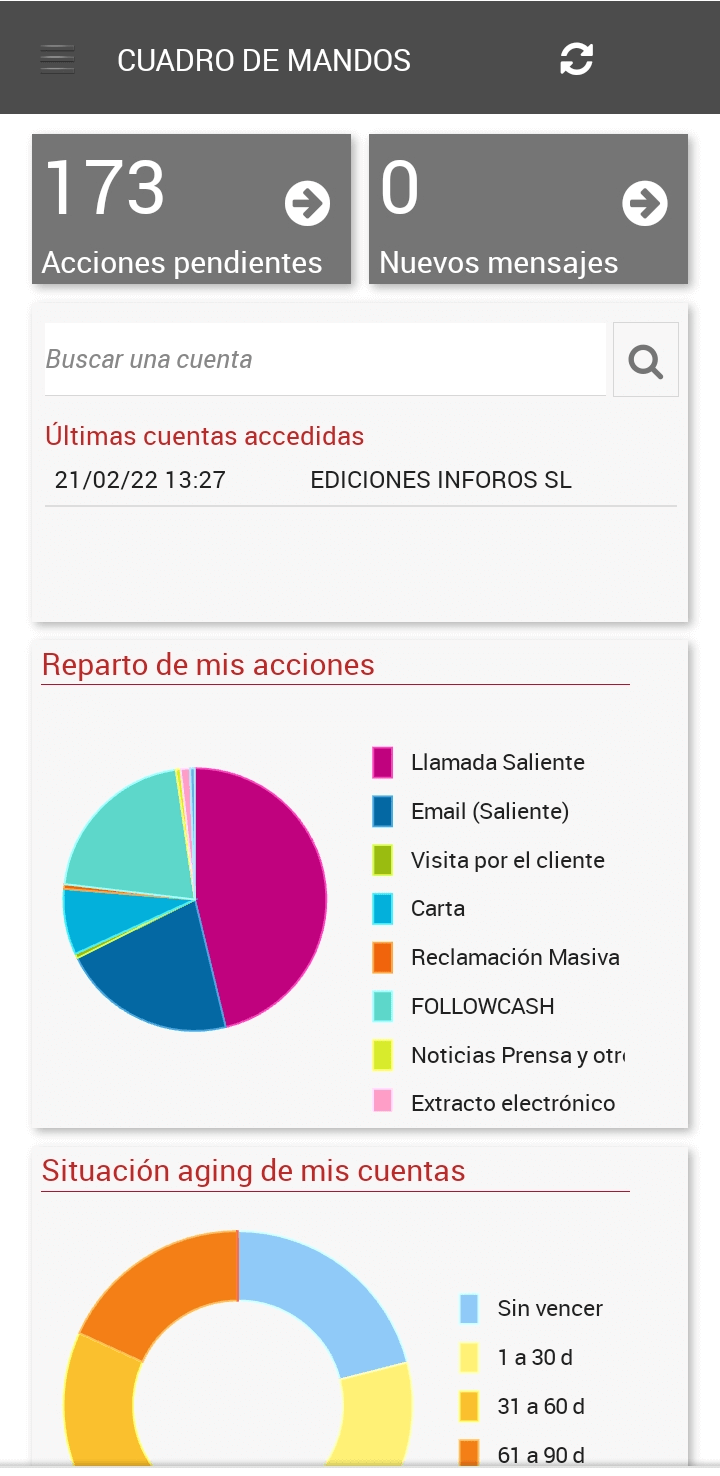
Task: Open the EDICIONES INFOROS SL account
Action: (440, 480)
